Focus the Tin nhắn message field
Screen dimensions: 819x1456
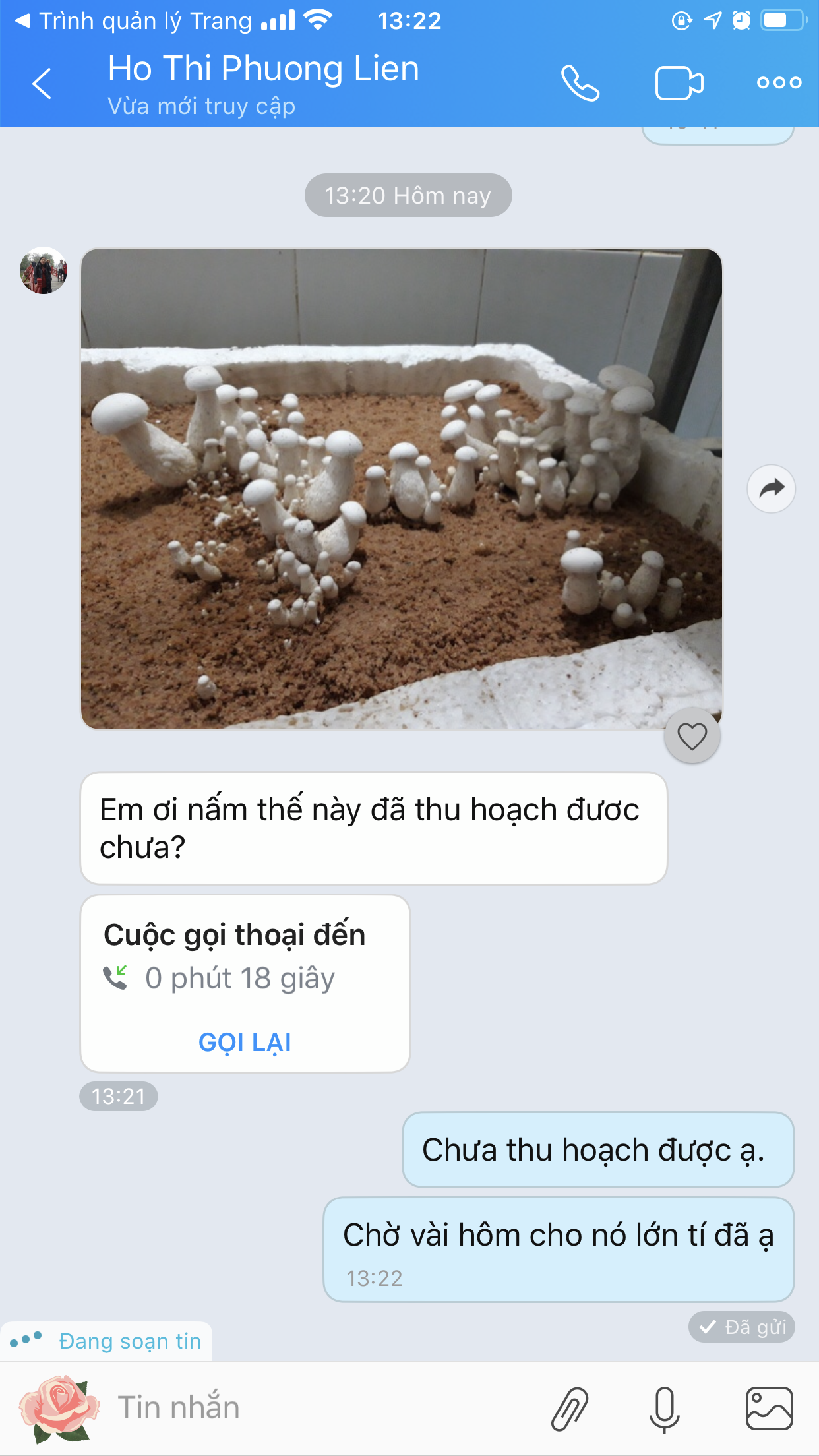point(317,1408)
